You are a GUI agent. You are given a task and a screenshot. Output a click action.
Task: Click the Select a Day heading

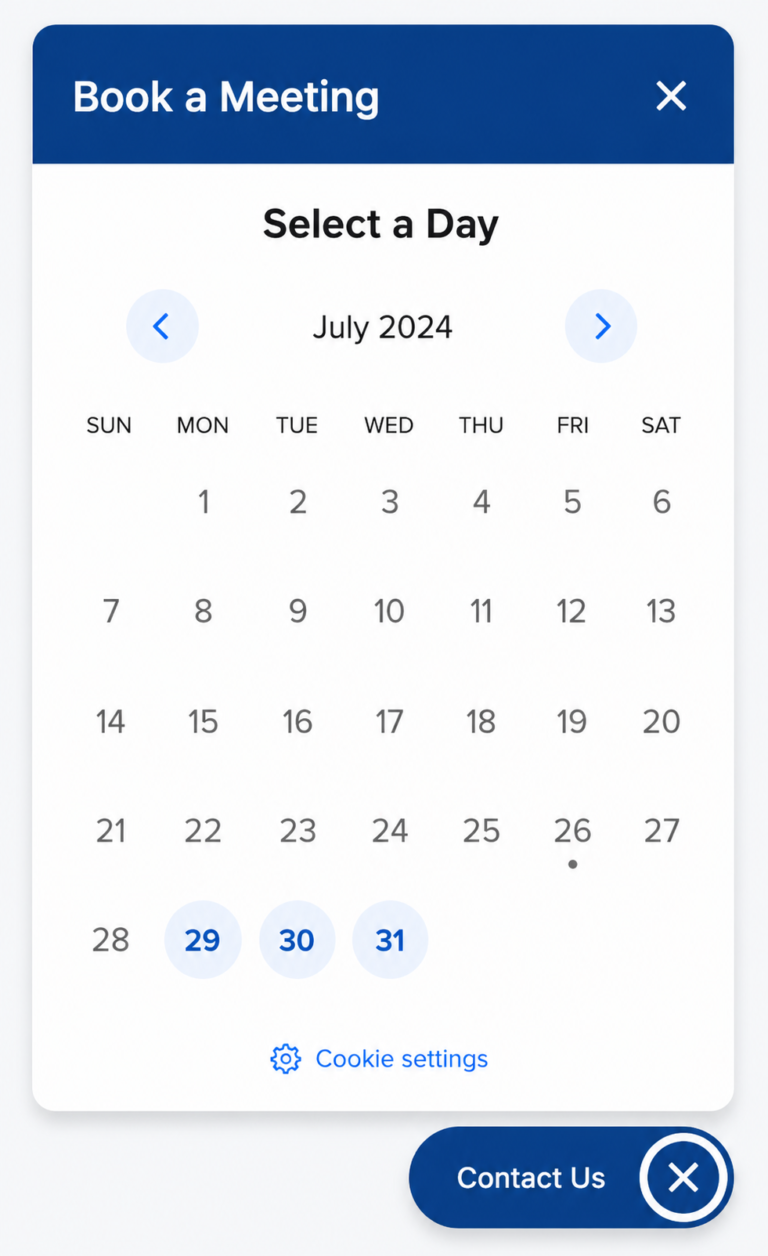pos(380,224)
